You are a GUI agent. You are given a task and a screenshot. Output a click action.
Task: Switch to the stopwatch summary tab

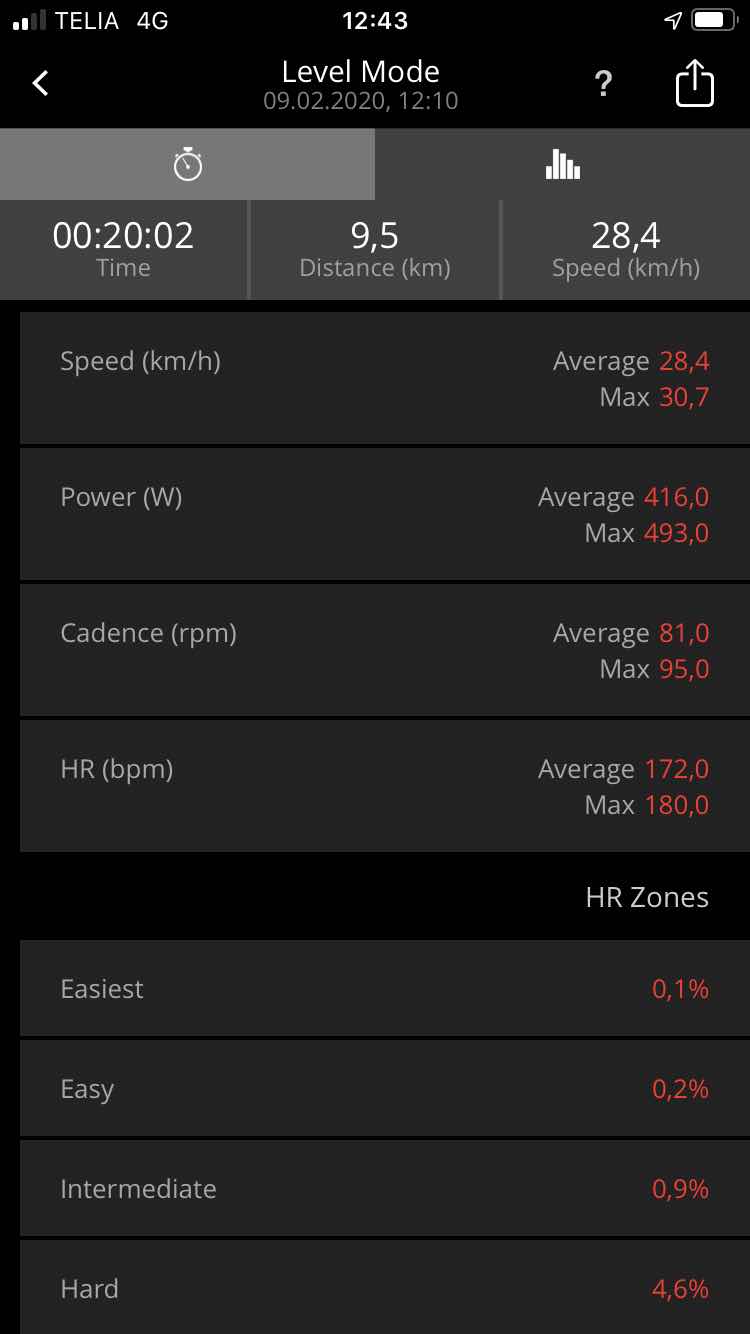[187, 165]
